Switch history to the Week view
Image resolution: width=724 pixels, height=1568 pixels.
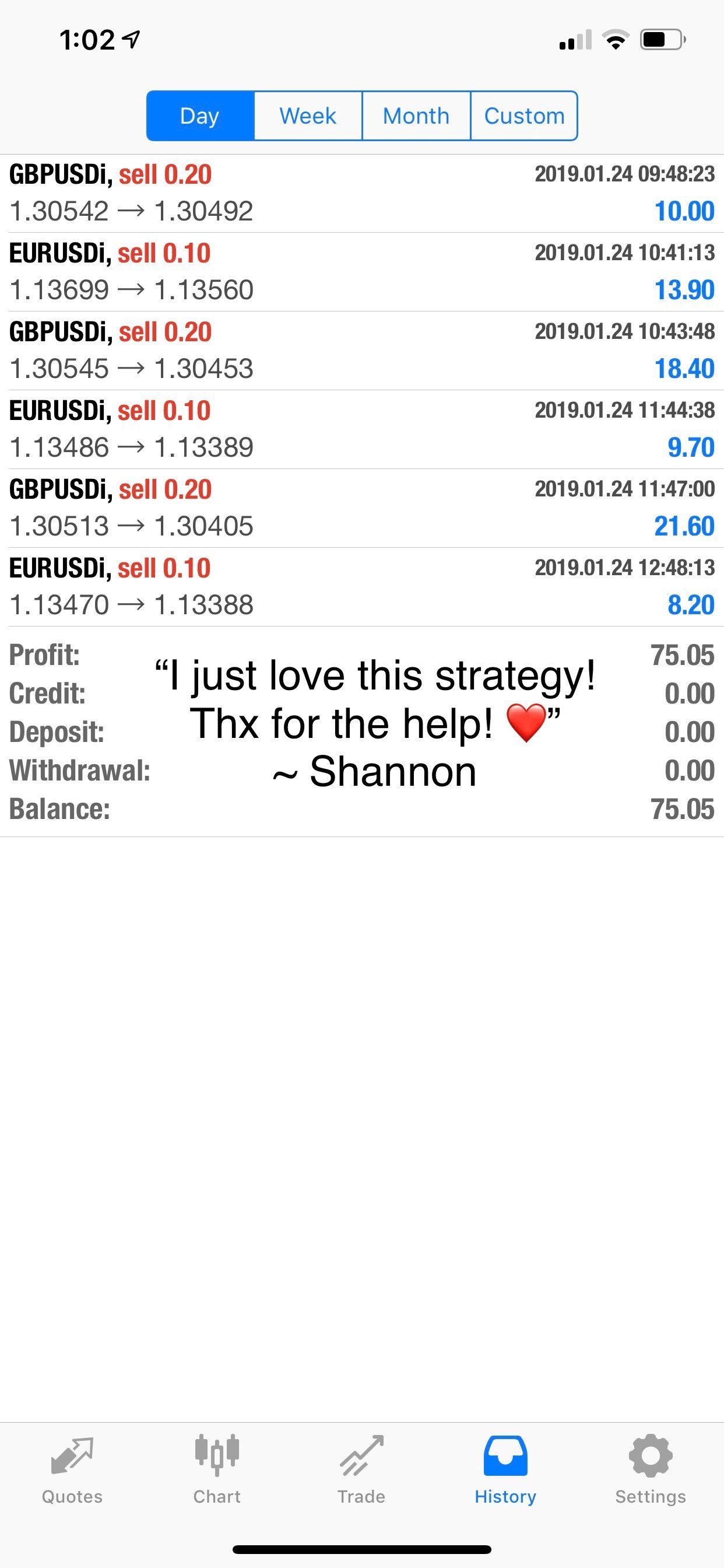pyautogui.click(x=308, y=116)
